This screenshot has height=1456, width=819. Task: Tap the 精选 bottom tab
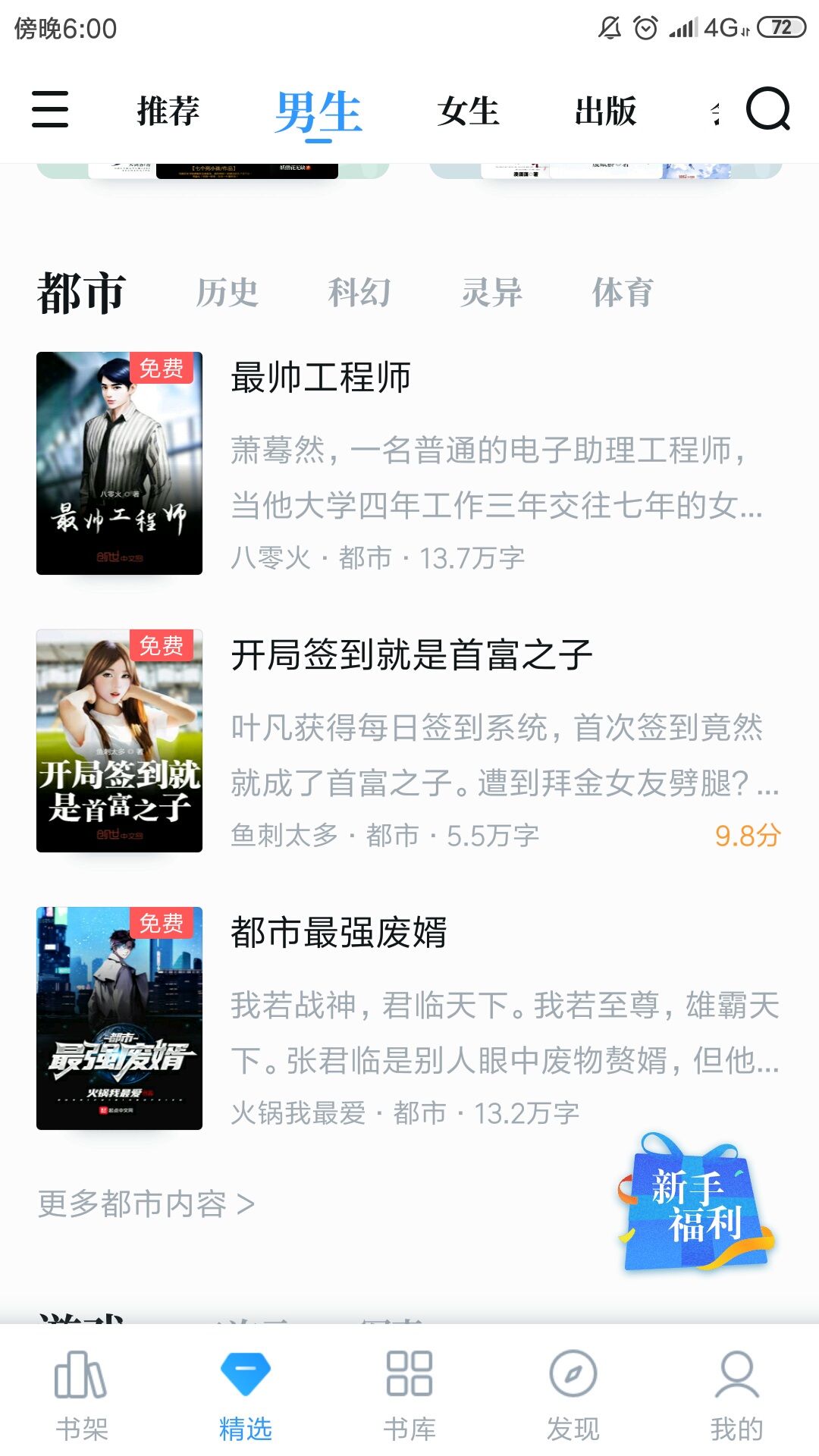coord(246,1395)
